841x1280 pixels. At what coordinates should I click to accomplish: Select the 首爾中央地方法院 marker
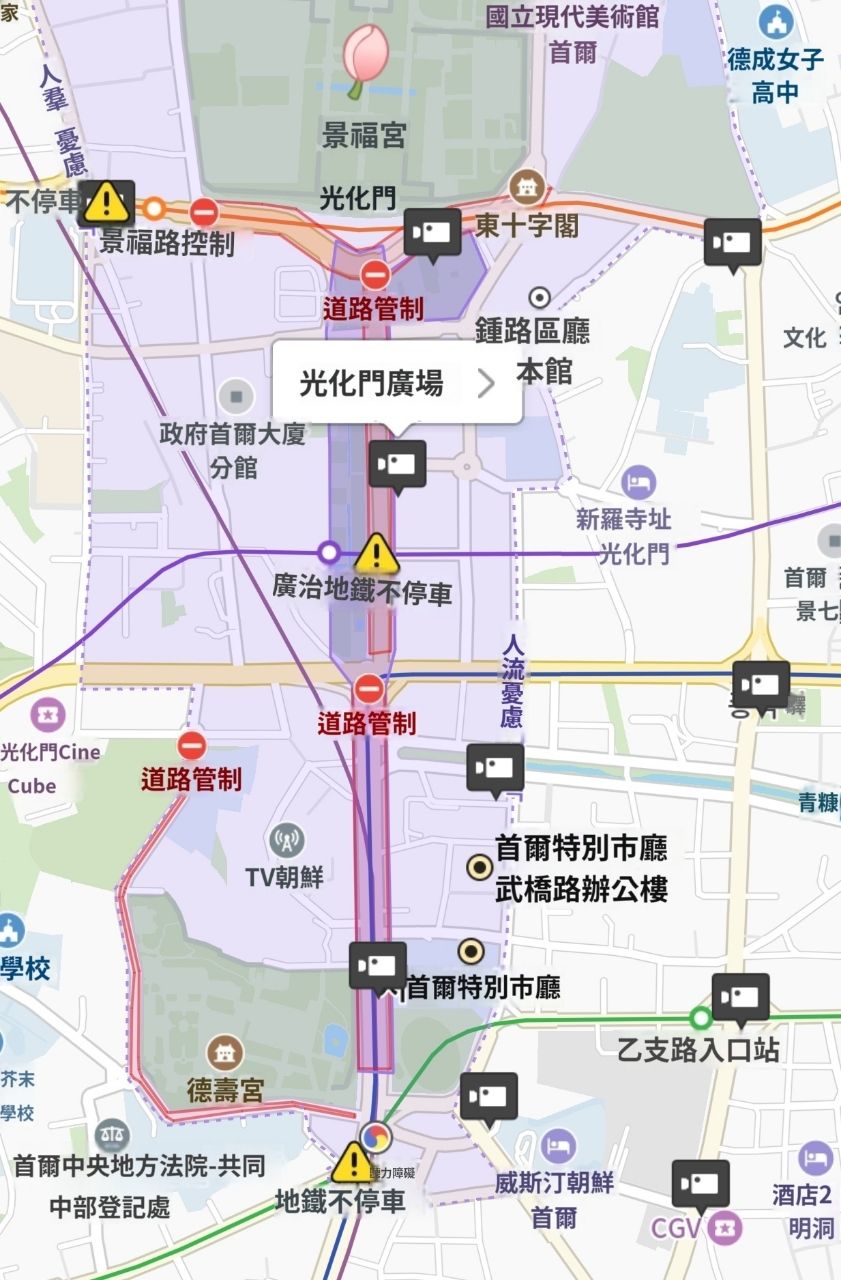pos(112,1135)
